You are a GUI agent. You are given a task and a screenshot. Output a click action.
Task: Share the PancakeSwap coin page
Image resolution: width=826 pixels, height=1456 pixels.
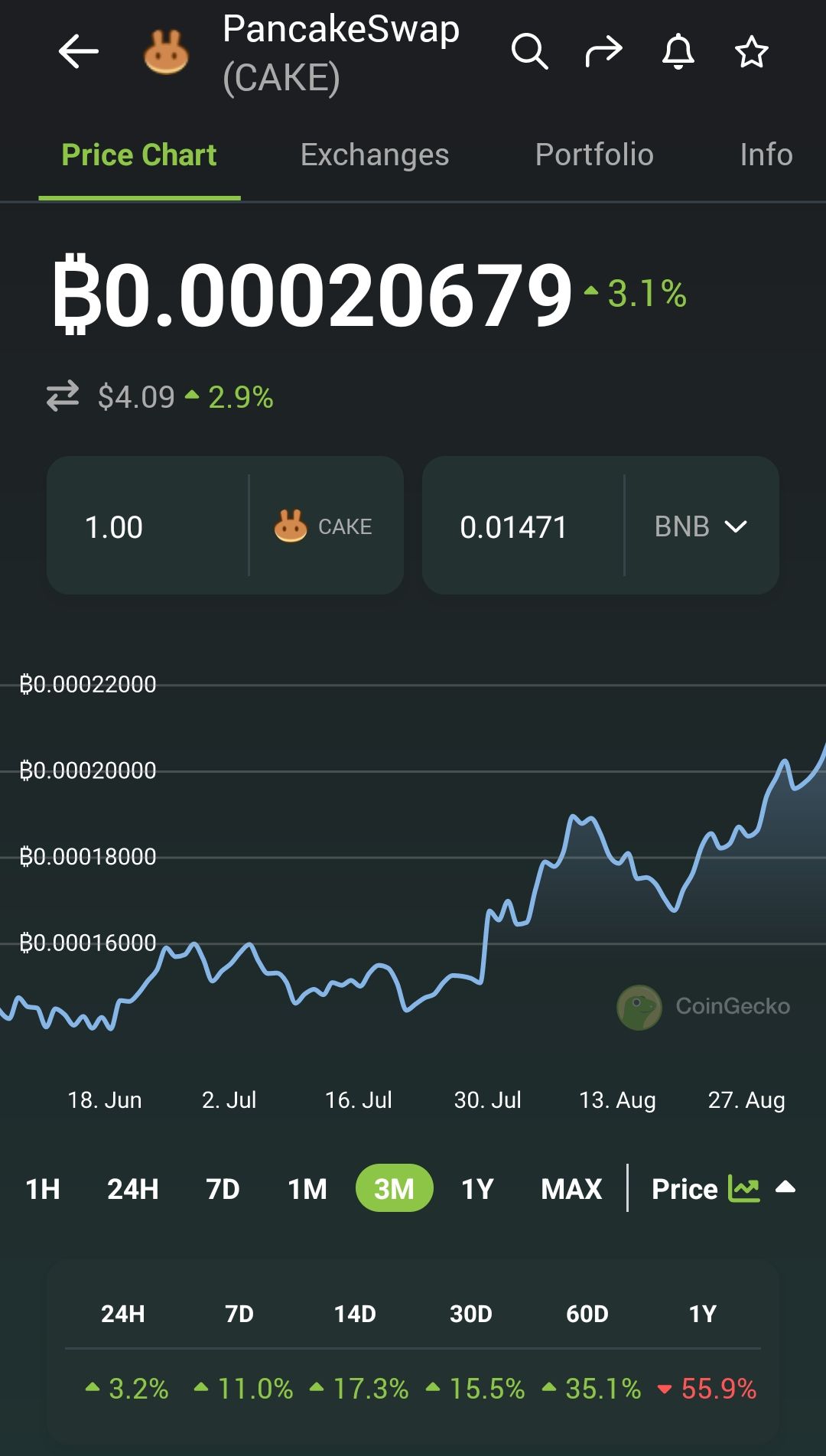pyautogui.click(x=603, y=52)
